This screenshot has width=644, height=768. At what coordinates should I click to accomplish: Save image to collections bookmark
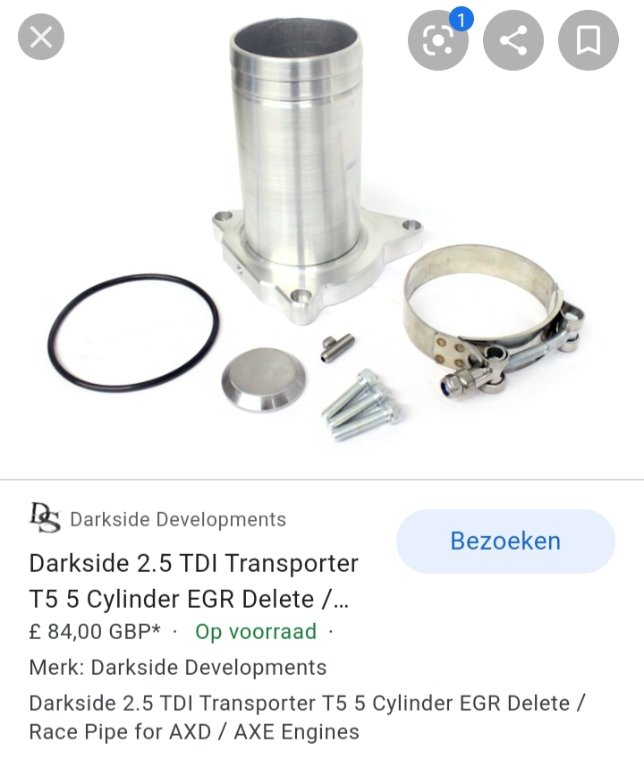(x=588, y=41)
